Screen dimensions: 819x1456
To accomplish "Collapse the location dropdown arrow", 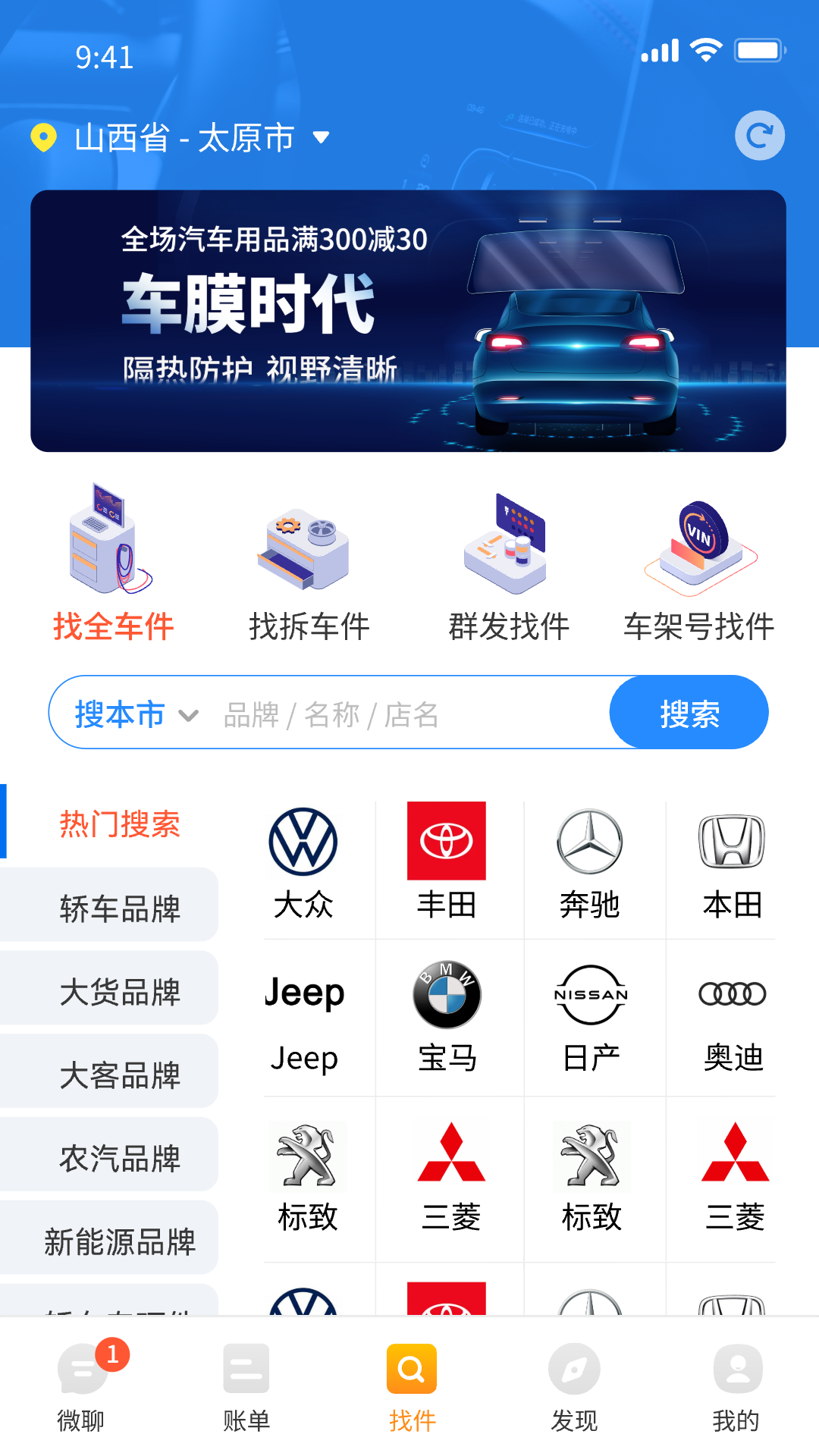I will 322,139.
